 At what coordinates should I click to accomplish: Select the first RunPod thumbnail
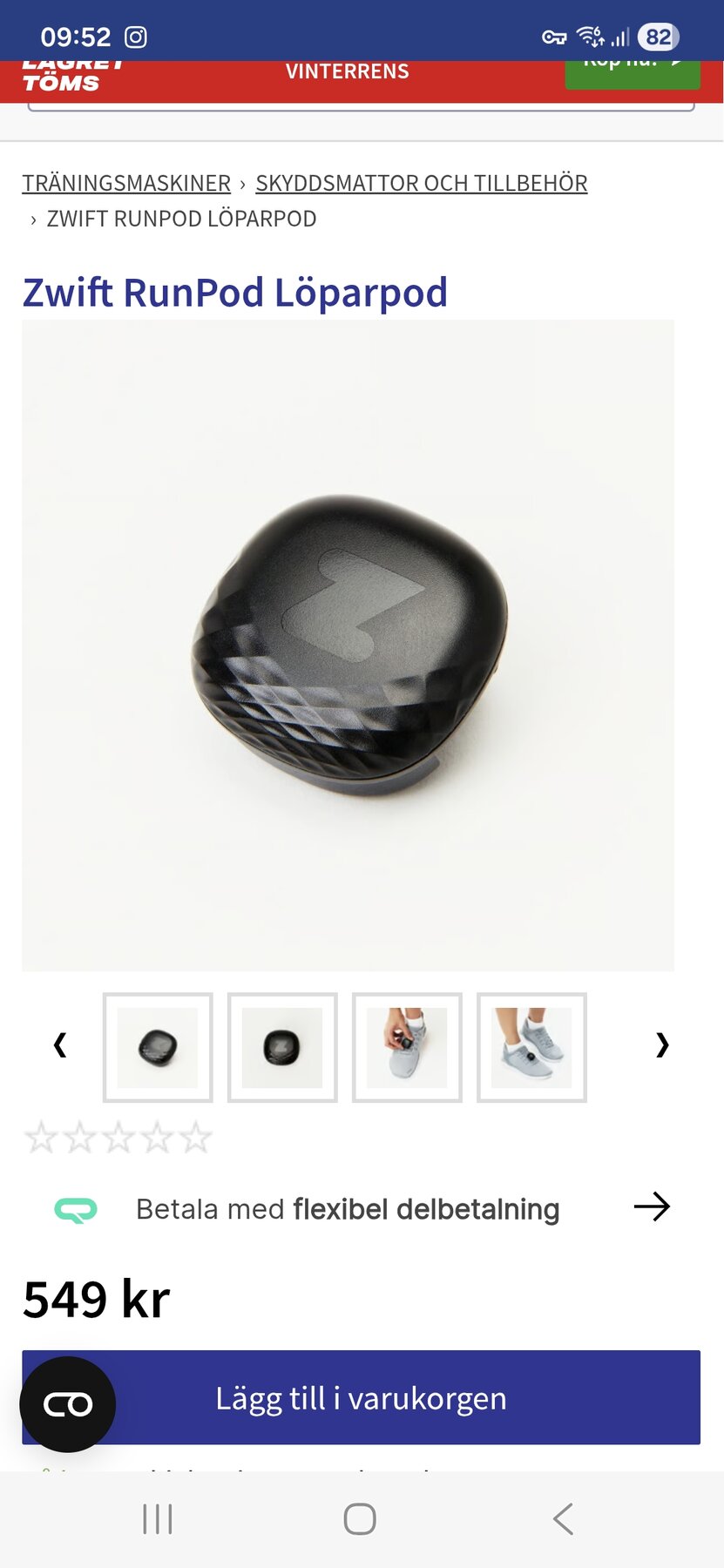(x=158, y=1047)
